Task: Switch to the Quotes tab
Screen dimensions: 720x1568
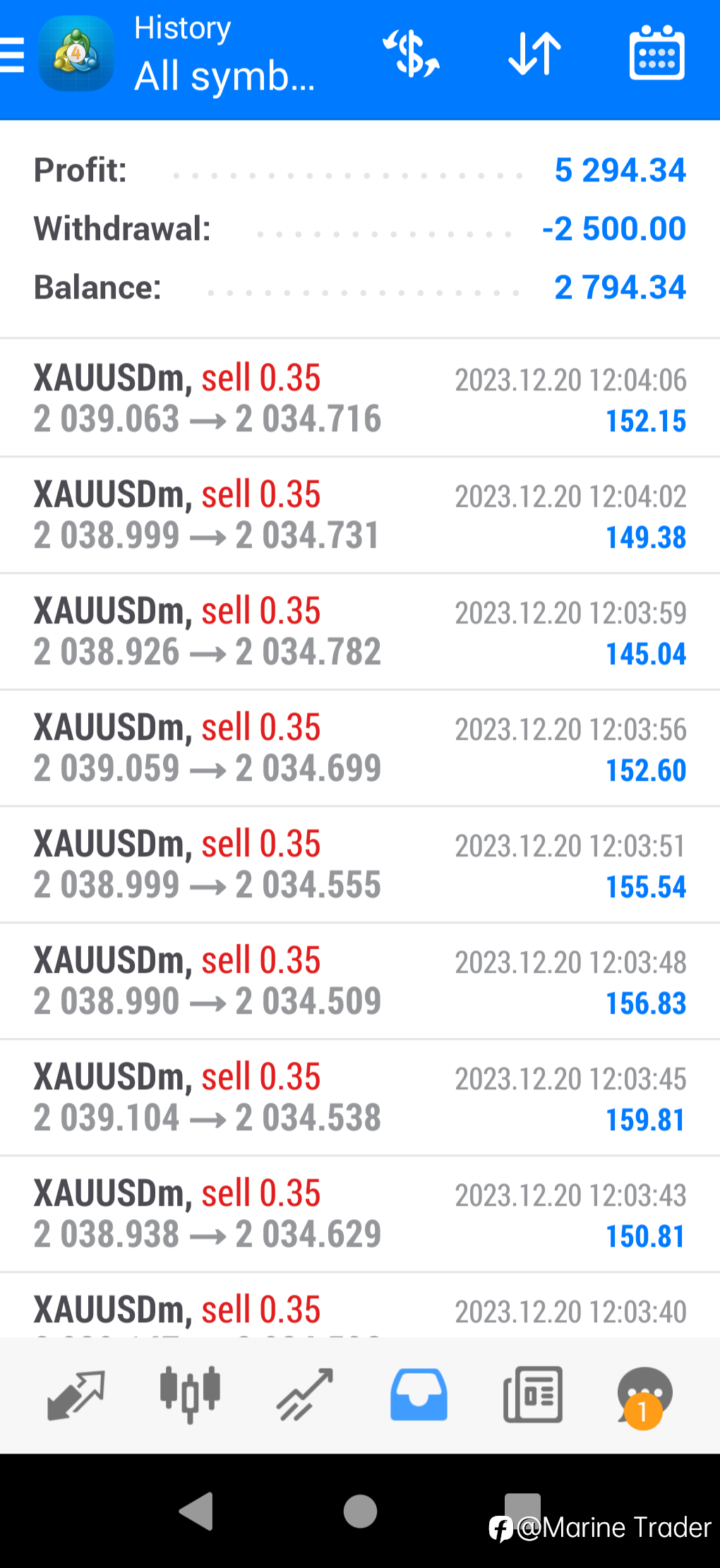Action: click(x=76, y=1394)
